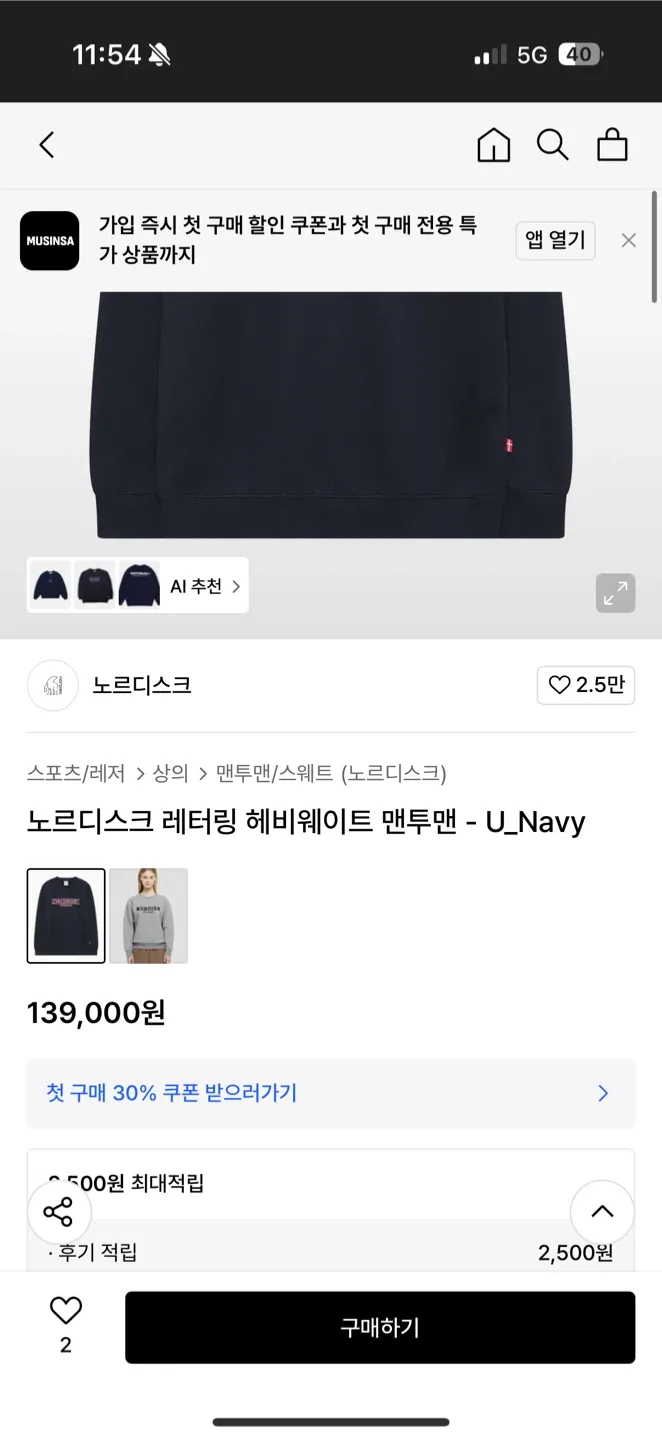Open the 상의 category breadcrumb

[170, 773]
